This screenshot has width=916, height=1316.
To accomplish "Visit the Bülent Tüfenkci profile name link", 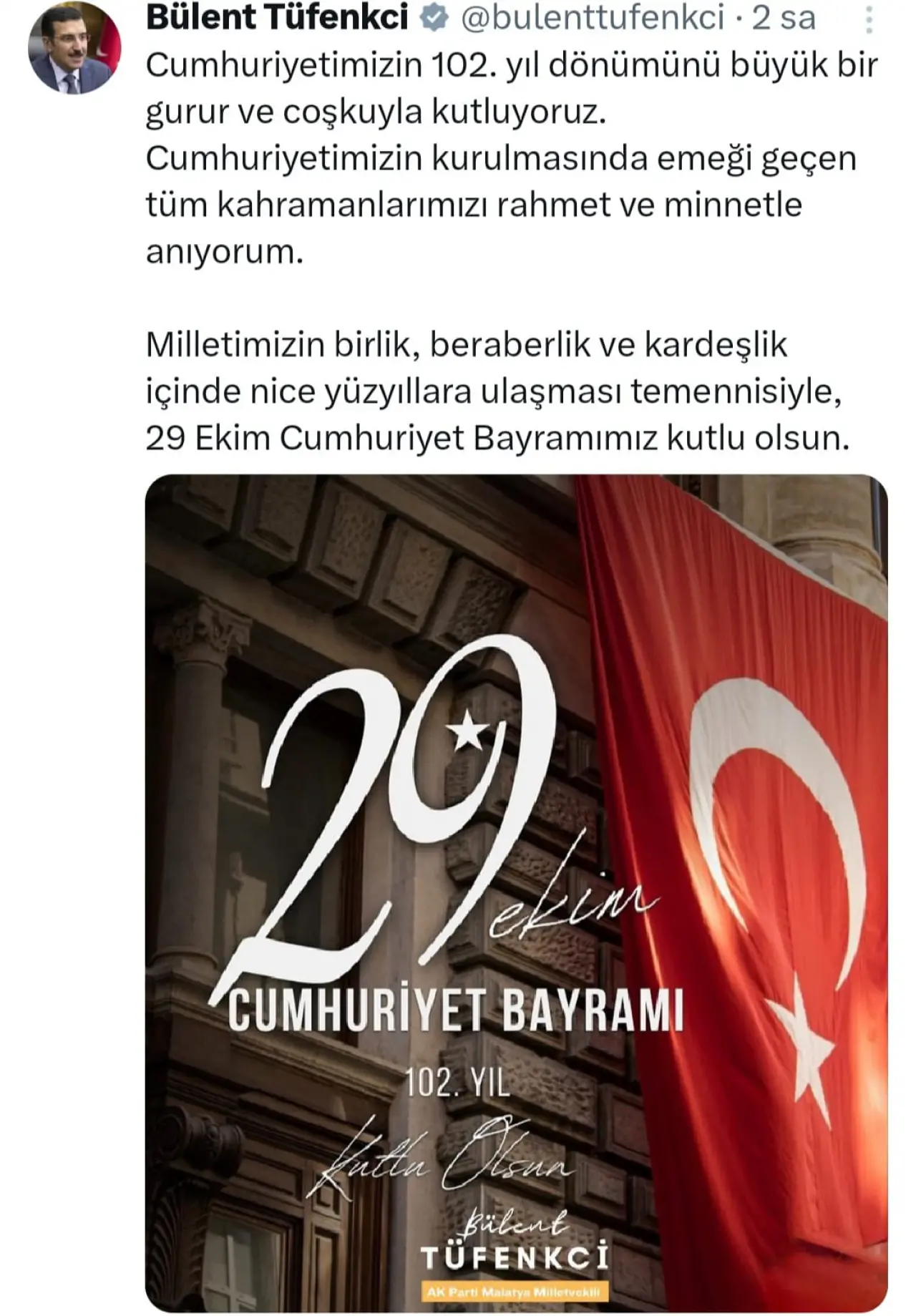I will click(x=277, y=17).
